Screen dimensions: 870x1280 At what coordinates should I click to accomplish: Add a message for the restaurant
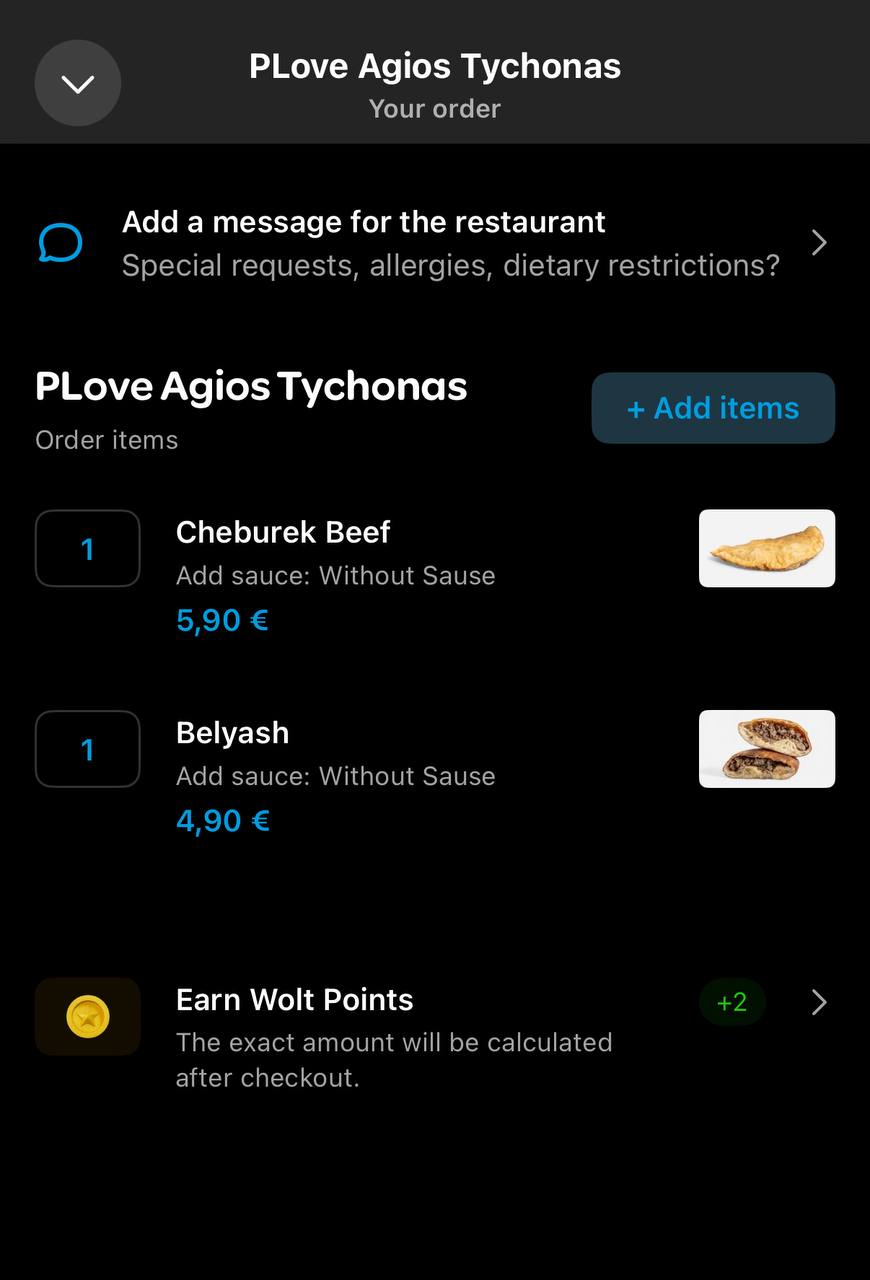coord(434,243)
